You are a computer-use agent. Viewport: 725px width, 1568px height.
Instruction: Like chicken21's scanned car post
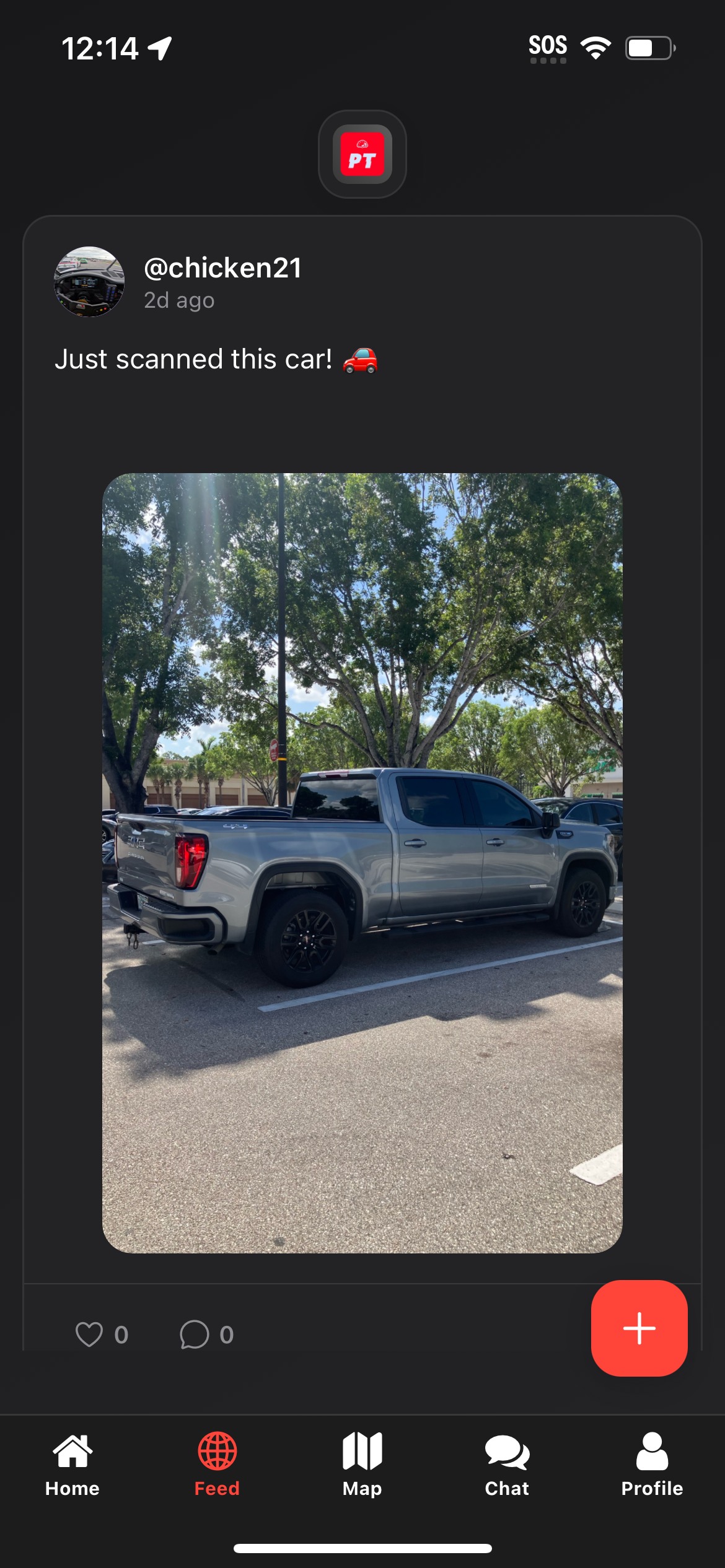[x=89, y=1335]
